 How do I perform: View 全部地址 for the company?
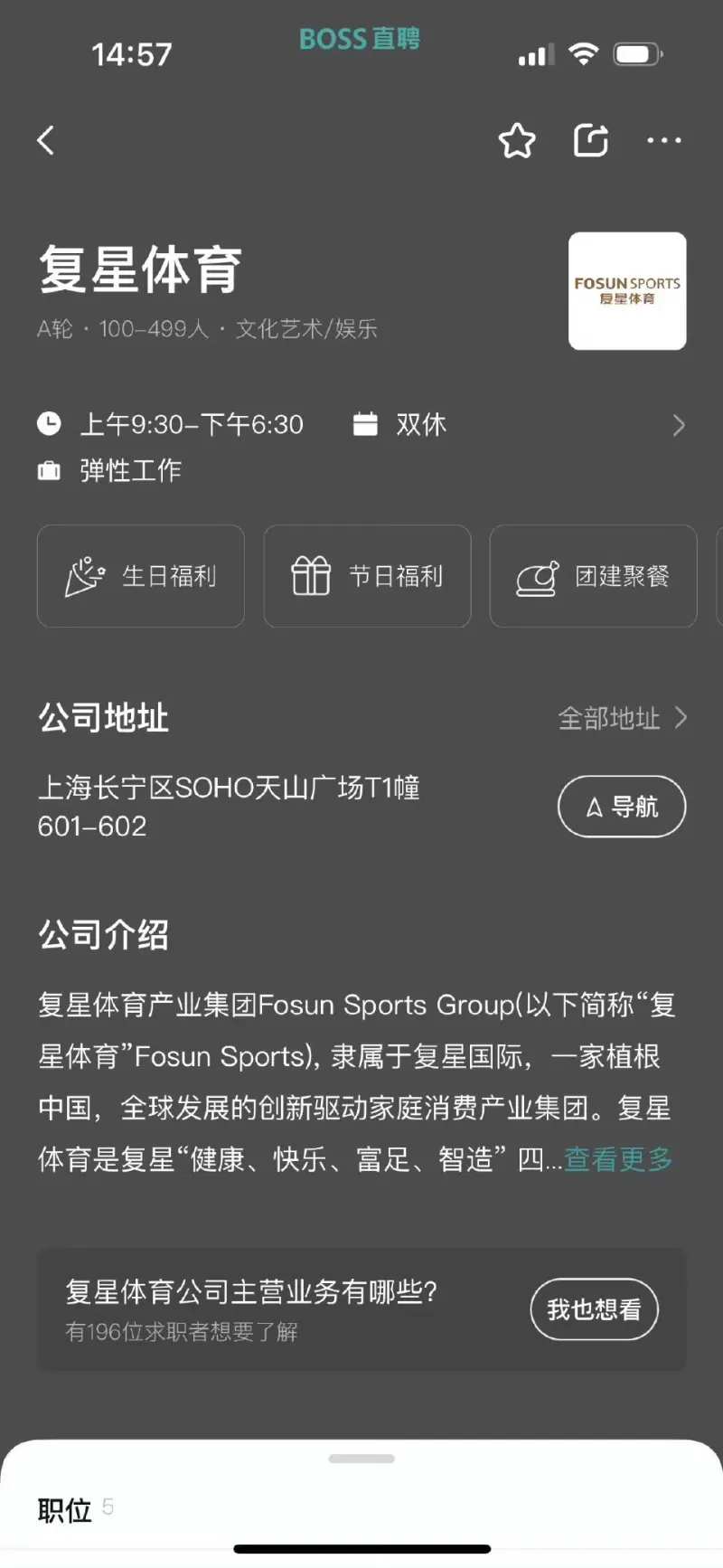[622, 718]
